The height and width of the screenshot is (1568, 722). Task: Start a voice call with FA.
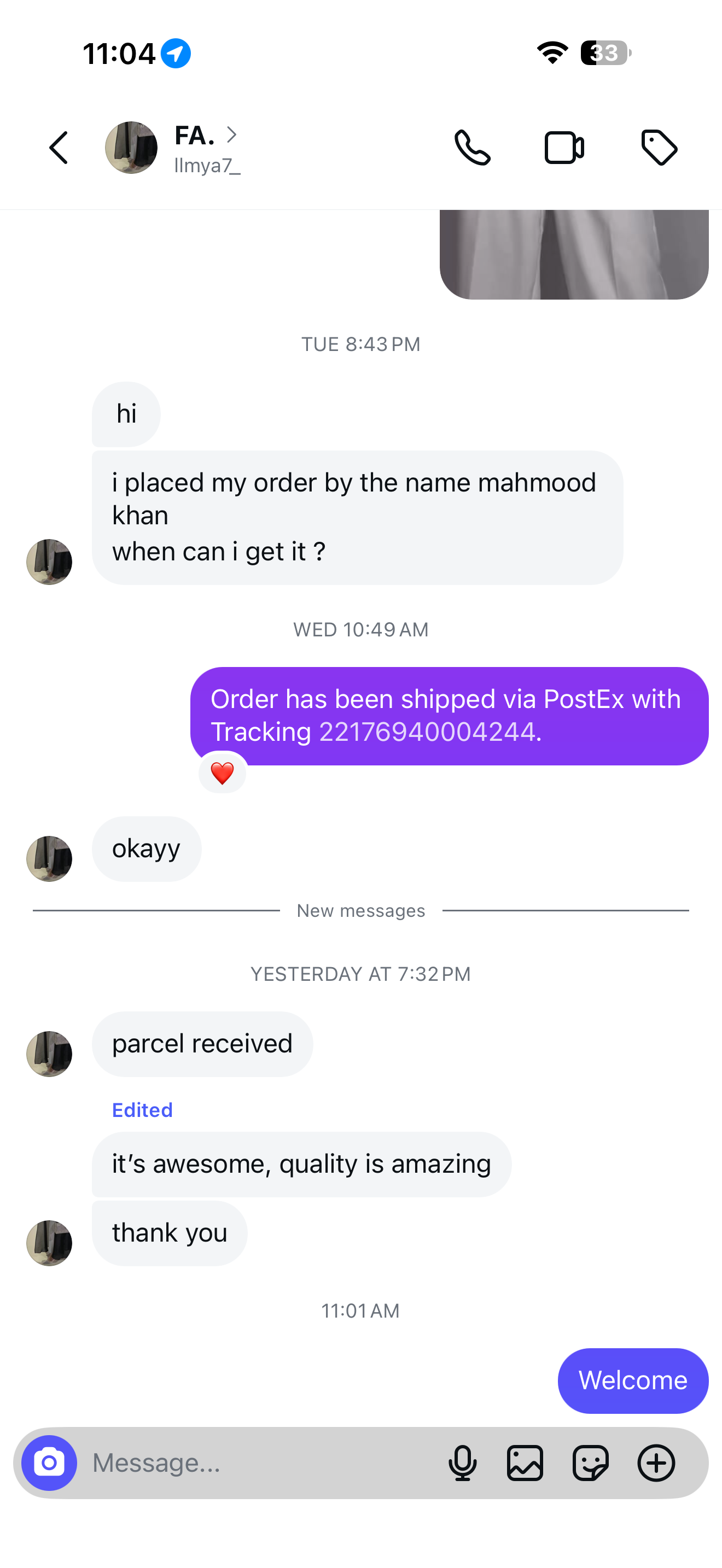tap(473, 148)
